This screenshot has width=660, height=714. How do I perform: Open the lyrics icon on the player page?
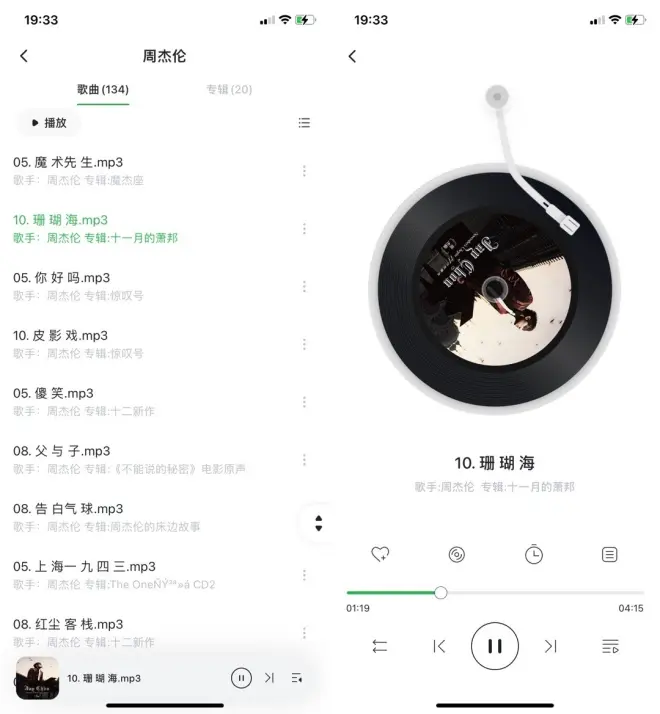610,554
